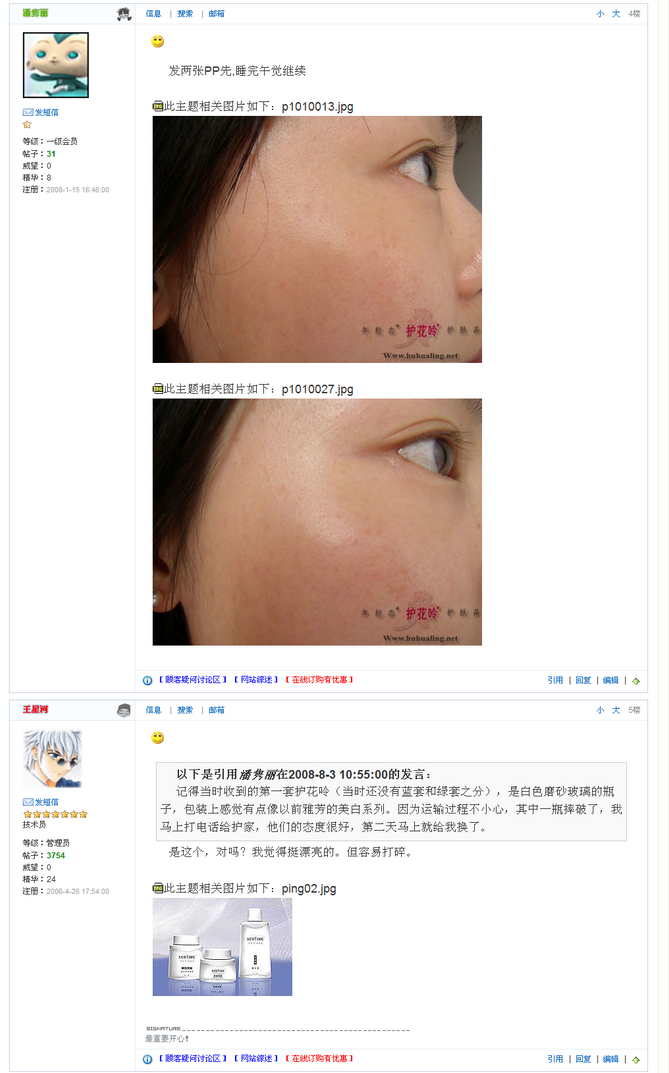Open image p1010013.jpg
Screen dimensions: 669x1073
(317, 240)
